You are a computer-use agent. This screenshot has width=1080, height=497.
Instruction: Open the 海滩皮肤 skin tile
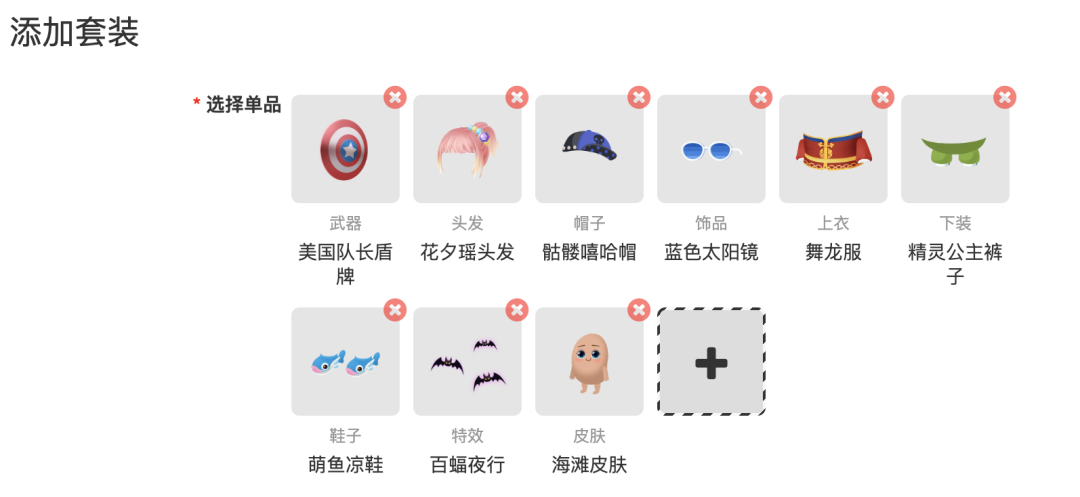(x=589, y=362)
